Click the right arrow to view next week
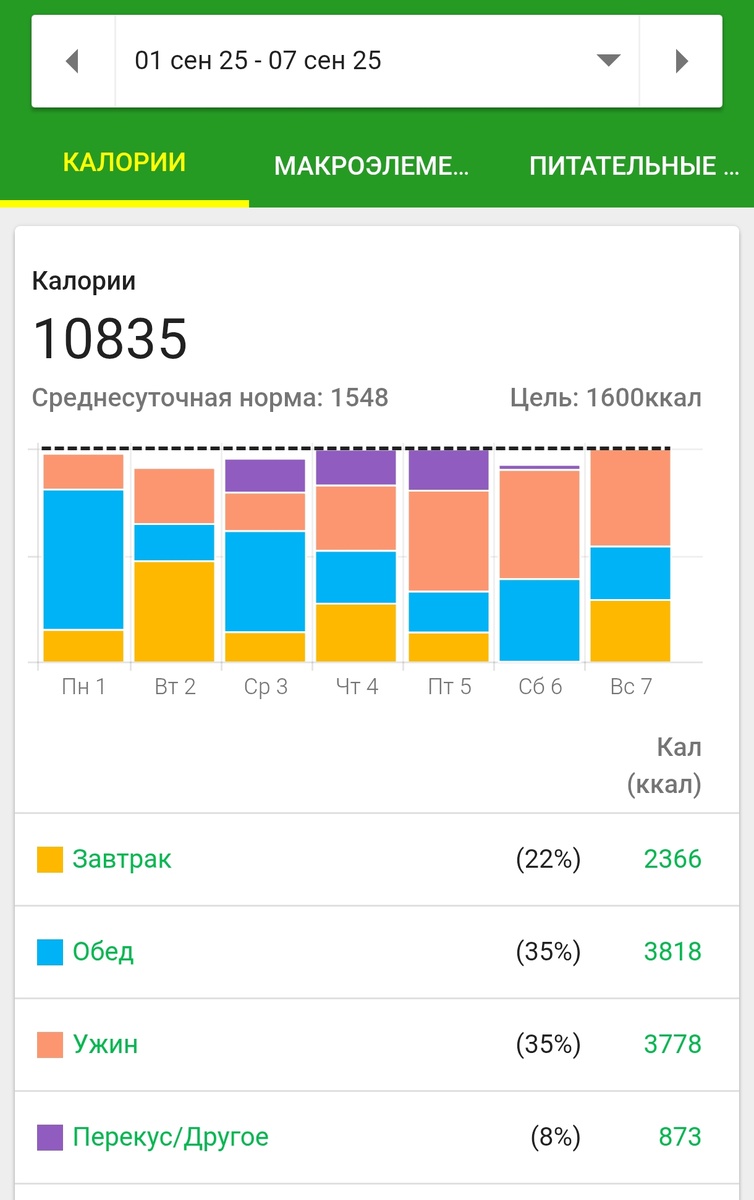The width and height of the screenshot is (754, 1200). (684, 60)
